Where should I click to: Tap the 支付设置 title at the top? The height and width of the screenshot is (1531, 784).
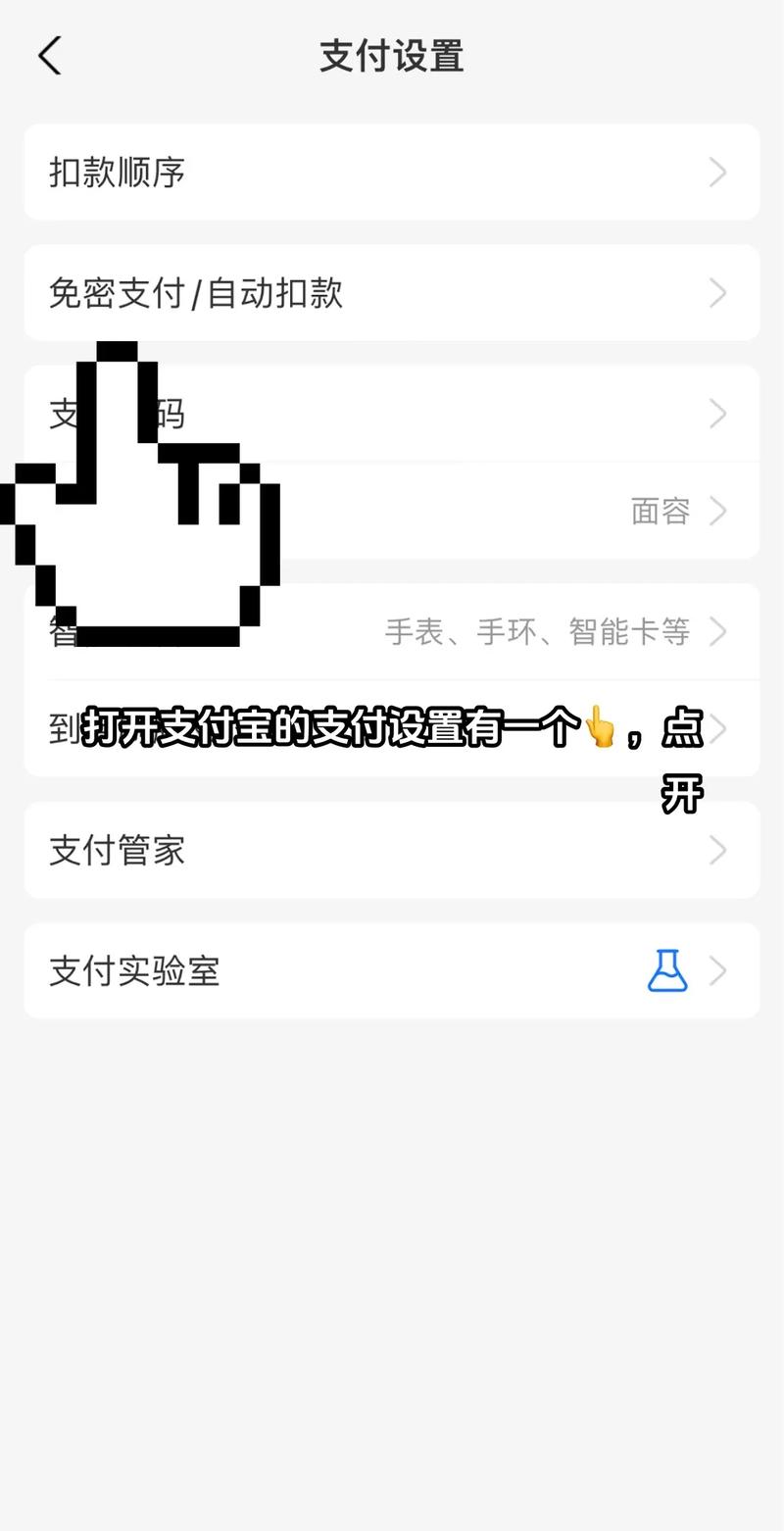click(392, 57)
